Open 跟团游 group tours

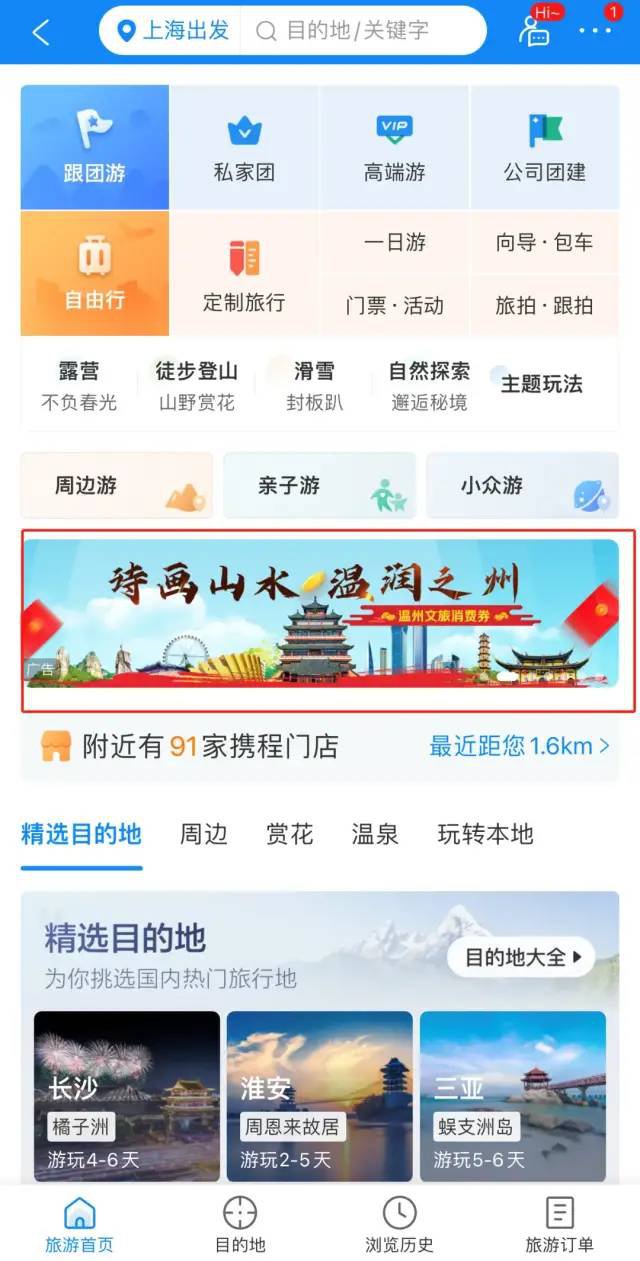95,147
